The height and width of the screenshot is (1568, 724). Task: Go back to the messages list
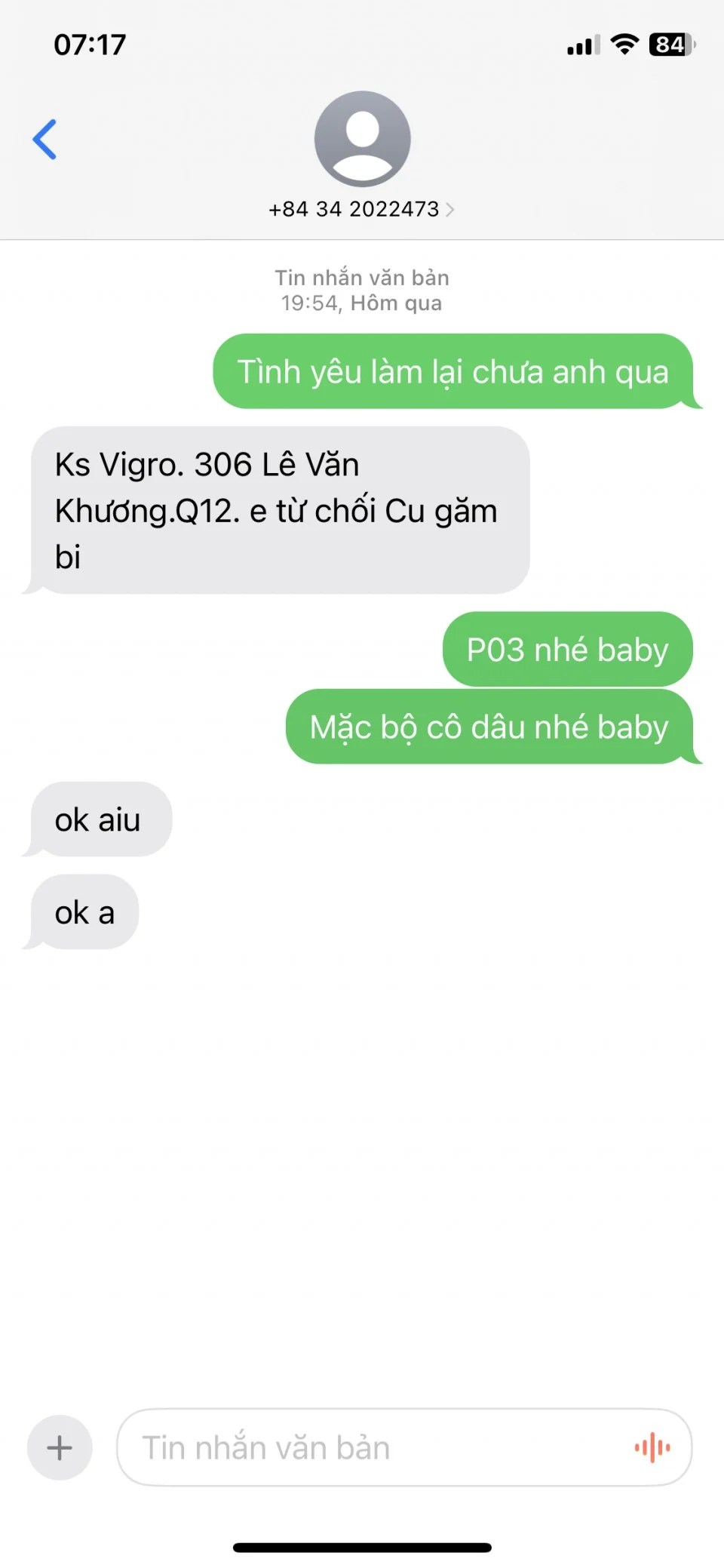pos(44,140)
